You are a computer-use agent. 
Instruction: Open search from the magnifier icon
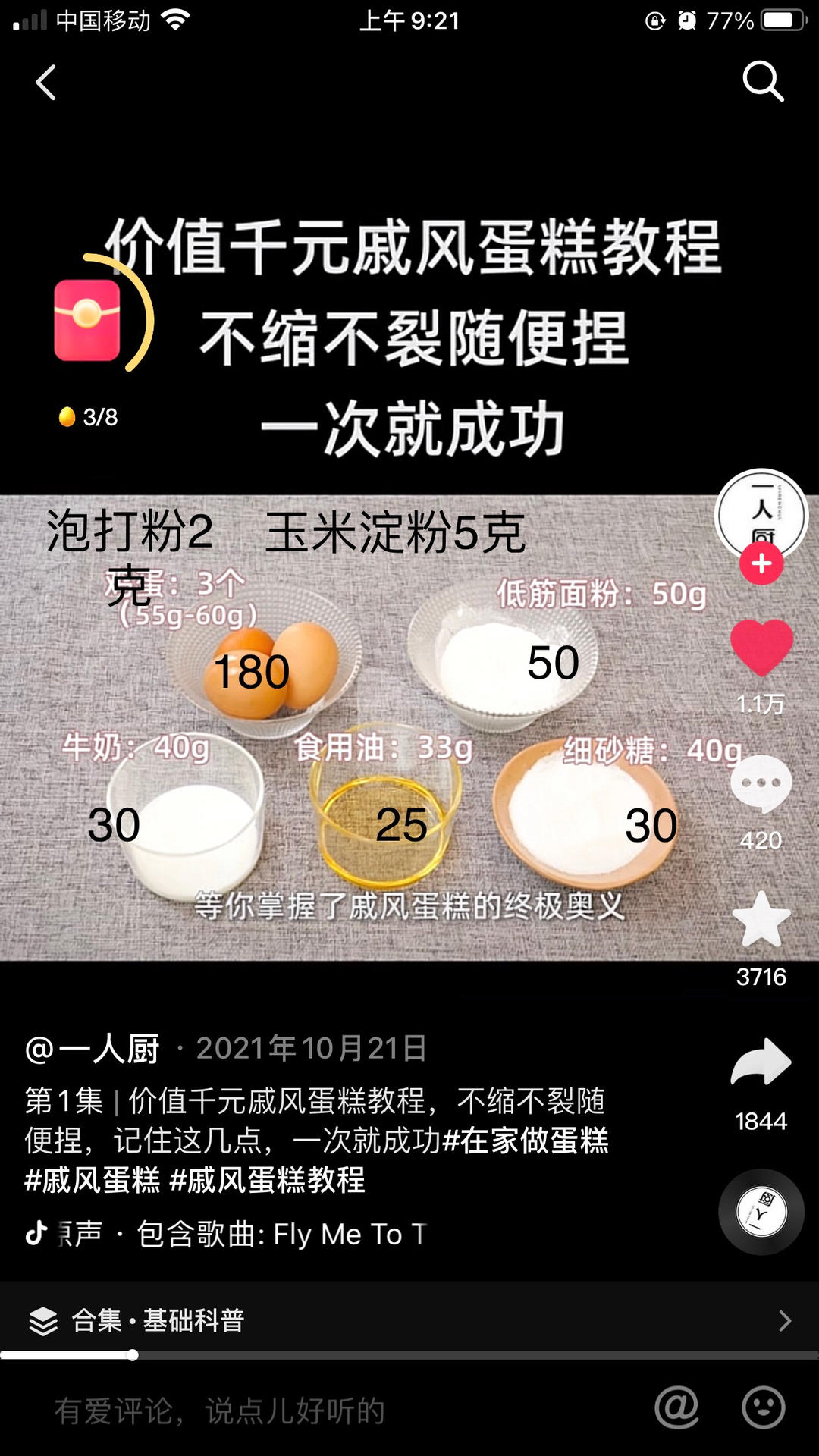tap(762, 81)
